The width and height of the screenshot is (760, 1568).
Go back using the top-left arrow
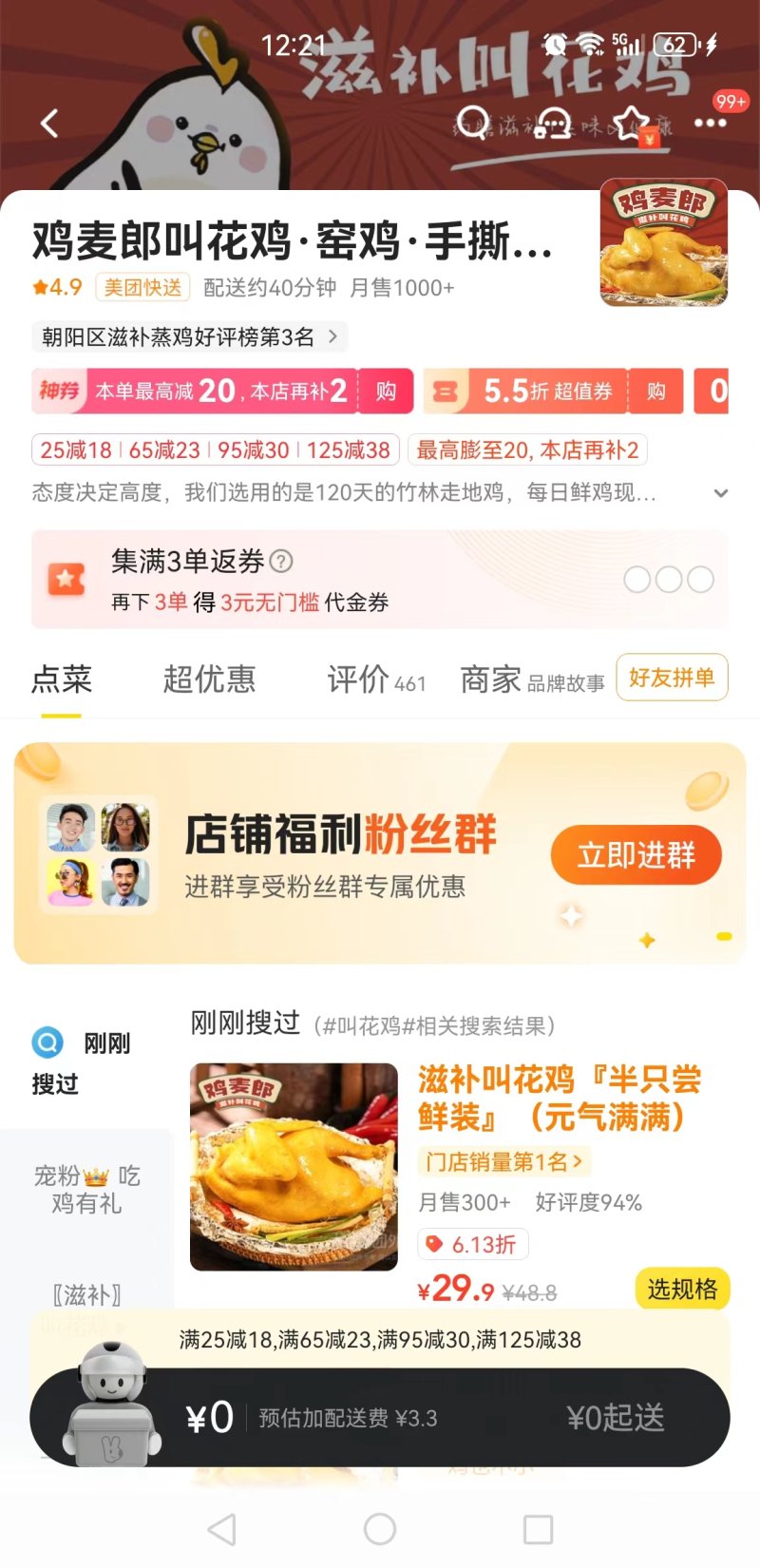point(49,123)
